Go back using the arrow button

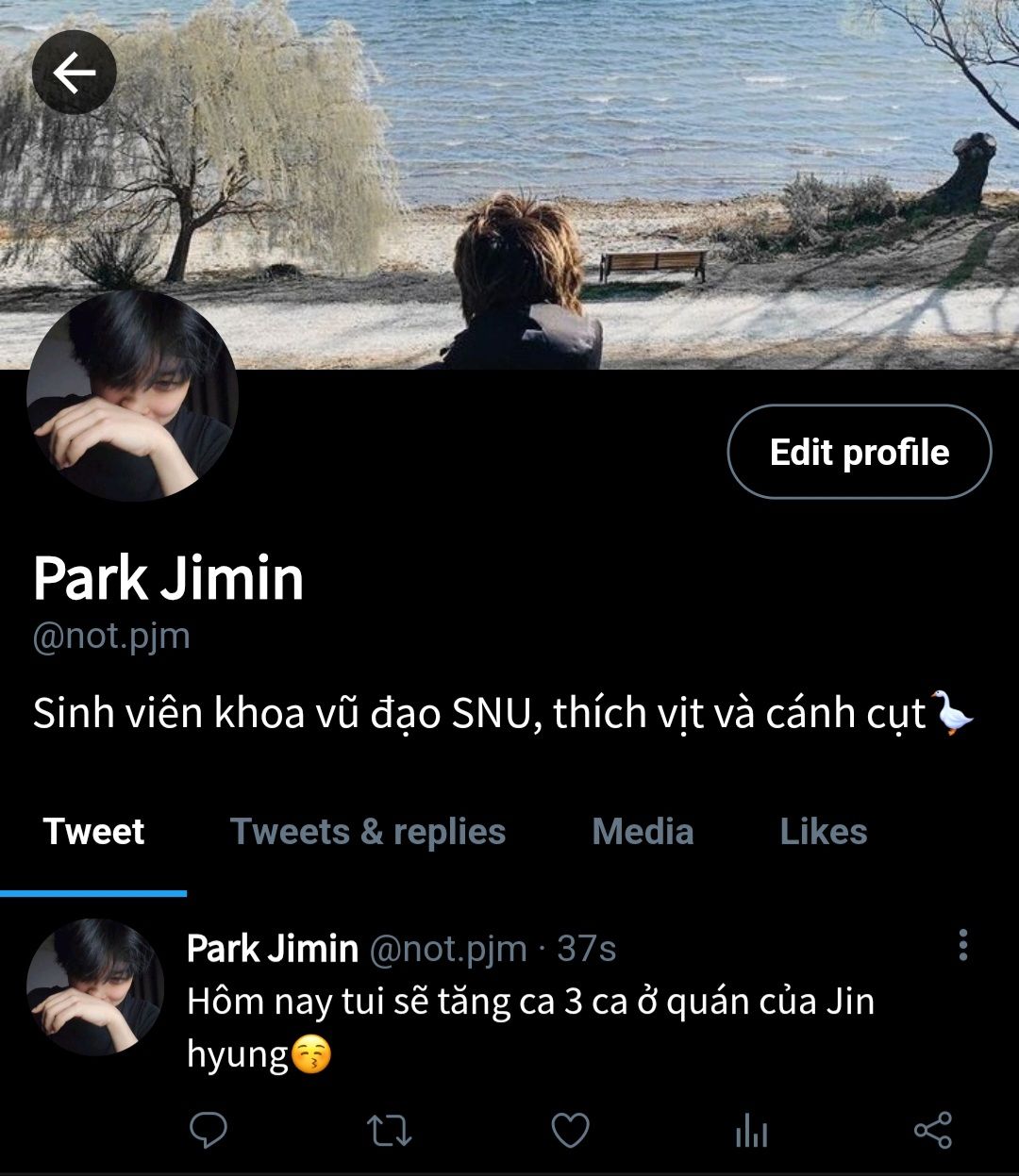pos(74,73)
